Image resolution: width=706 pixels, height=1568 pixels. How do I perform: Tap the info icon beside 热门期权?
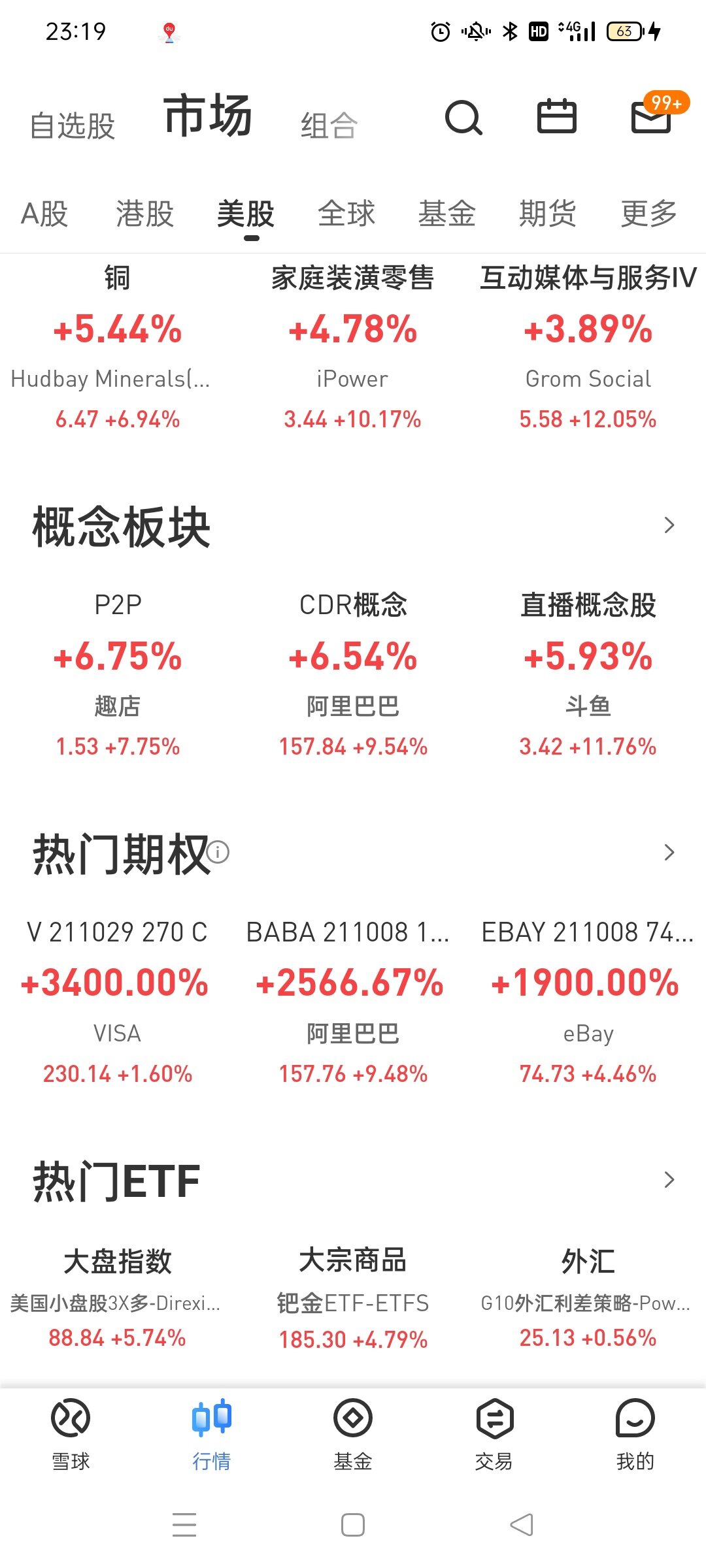[x=218, y=852]
